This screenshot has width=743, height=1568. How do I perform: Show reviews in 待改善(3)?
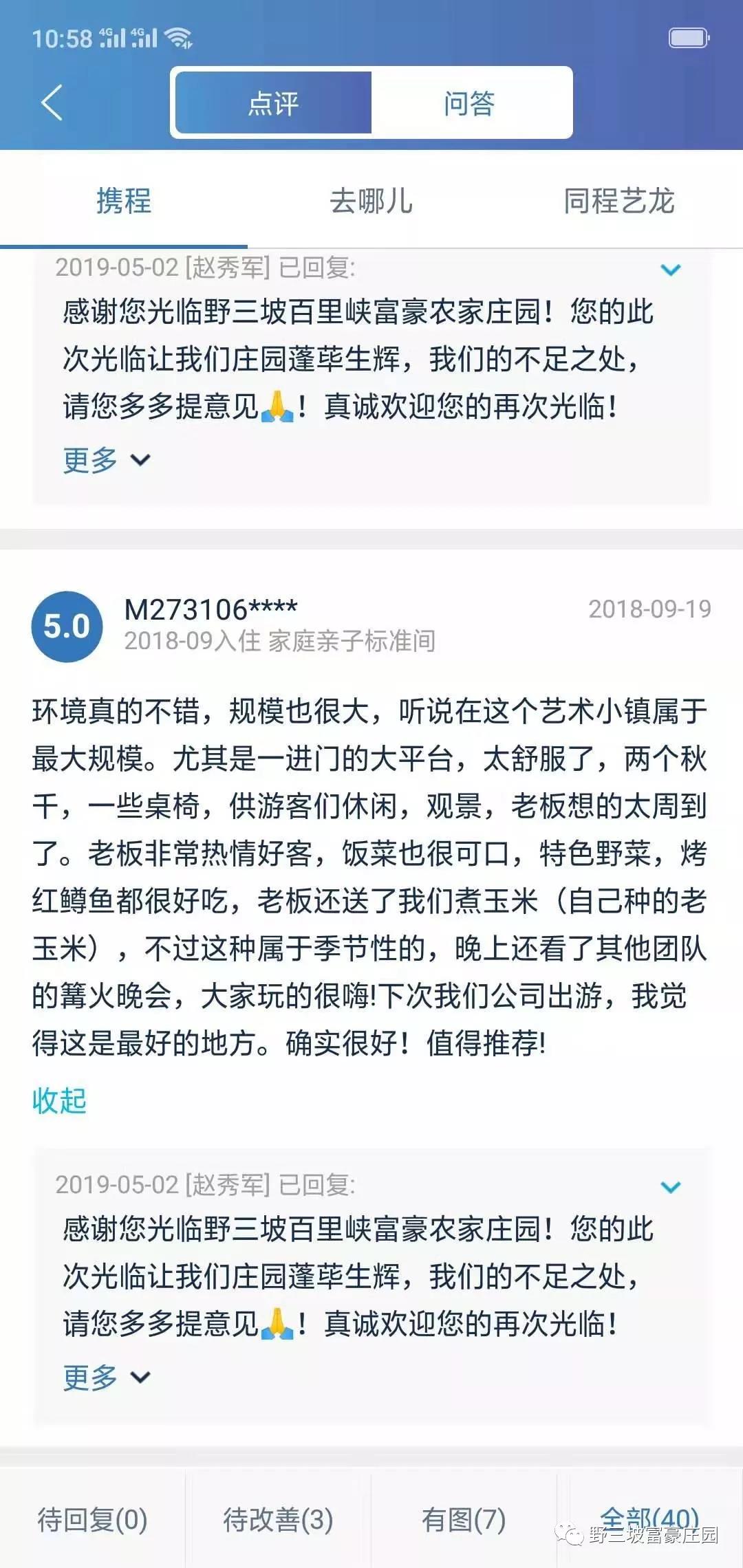tap(278, 1519)
